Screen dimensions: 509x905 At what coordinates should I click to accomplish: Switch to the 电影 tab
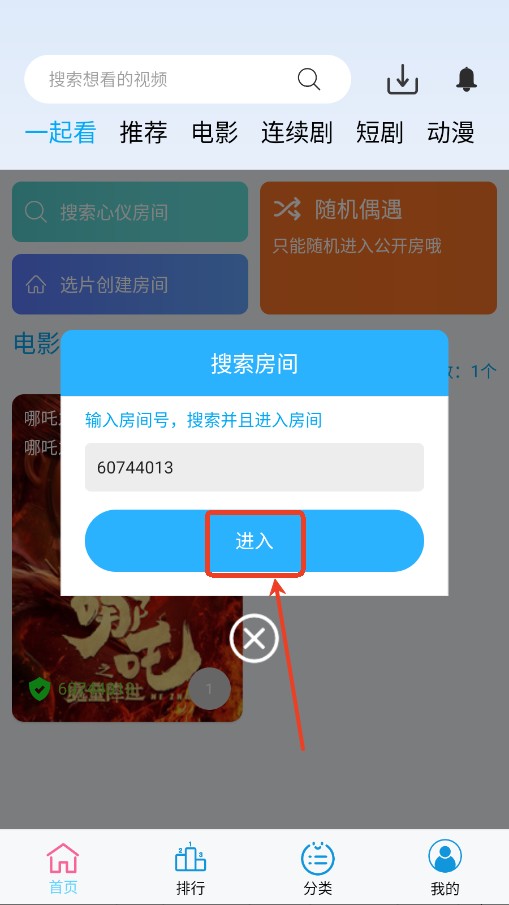215,132
